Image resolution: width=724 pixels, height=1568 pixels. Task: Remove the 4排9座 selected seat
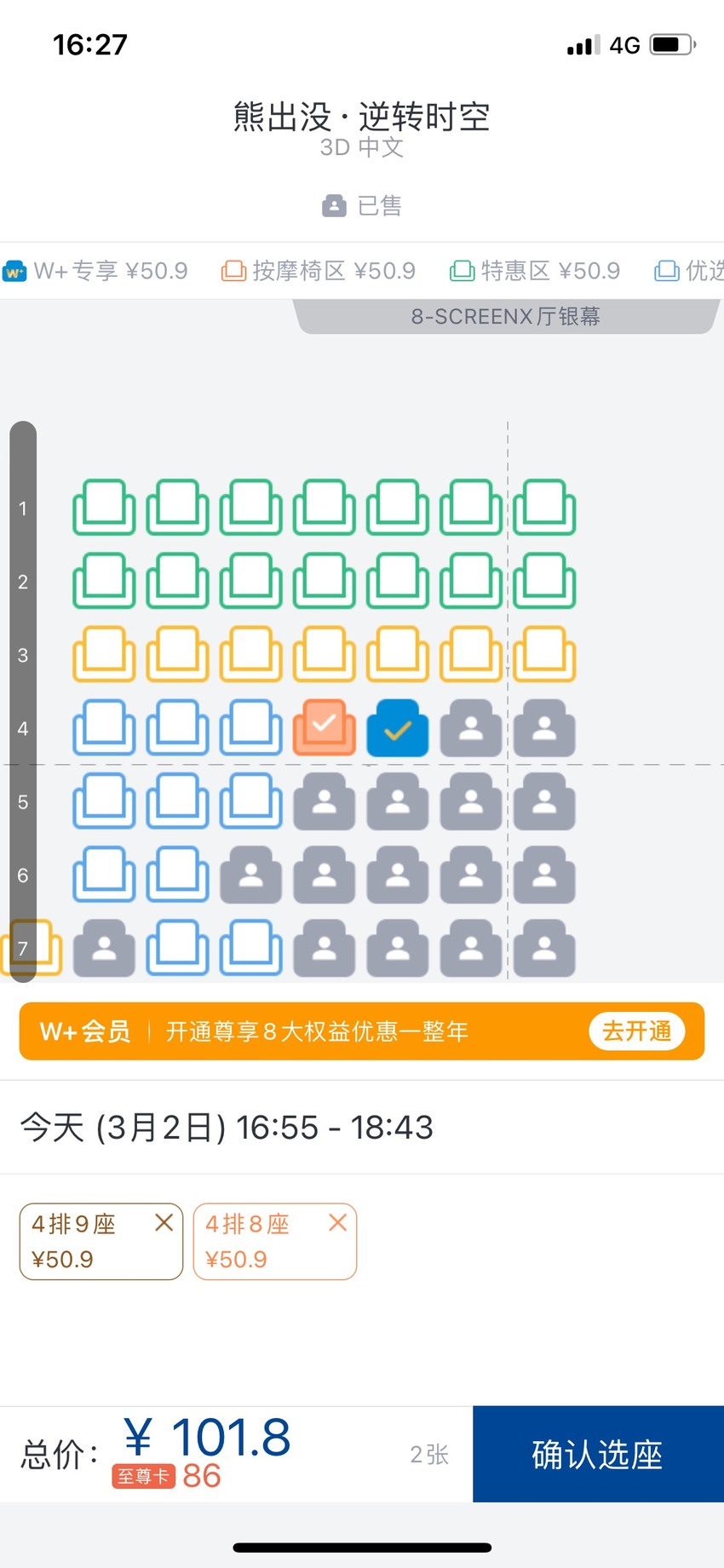pos(164,1223)
